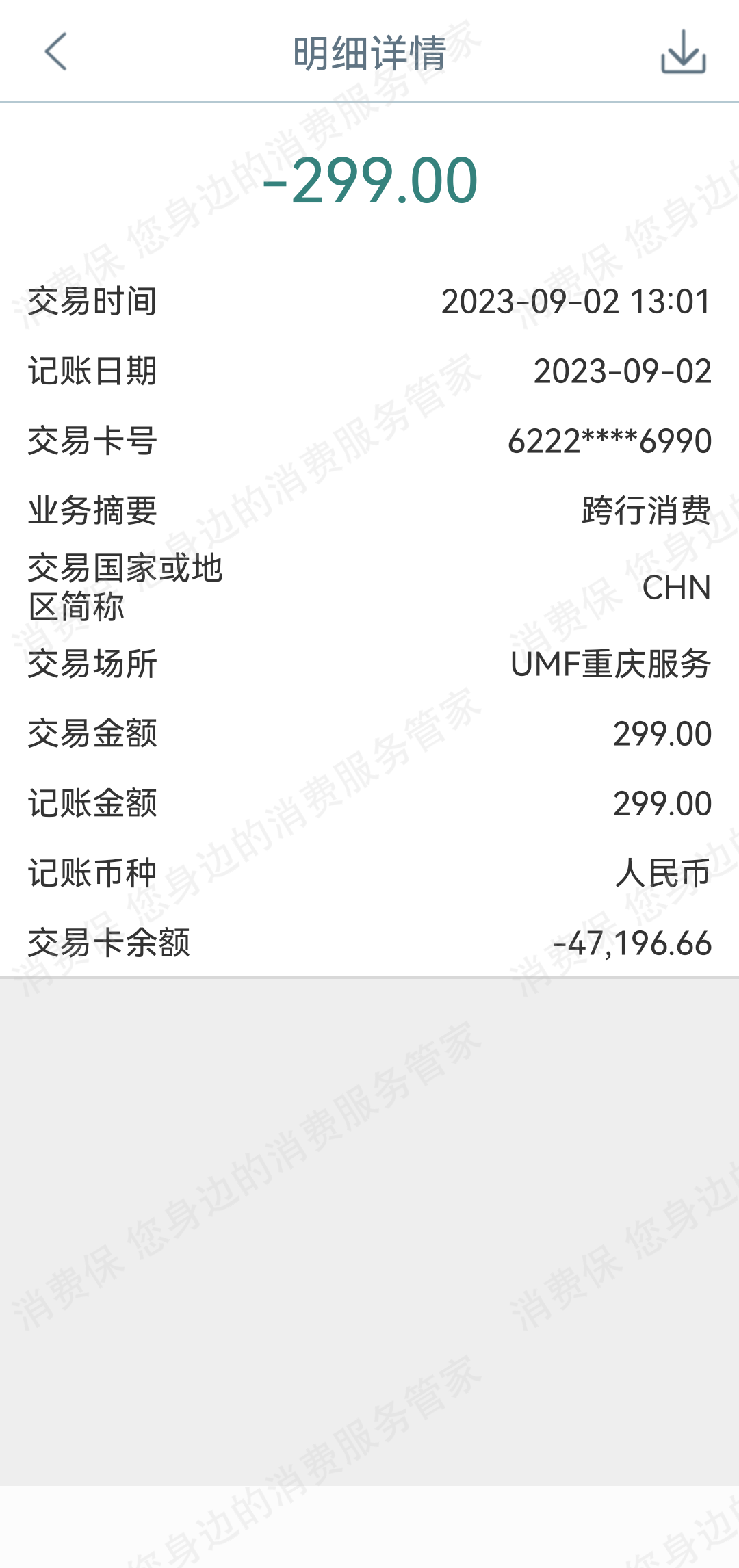Select the transaction amount -299.00
This screenshot has width=739, height=1568.
[369, 182]
